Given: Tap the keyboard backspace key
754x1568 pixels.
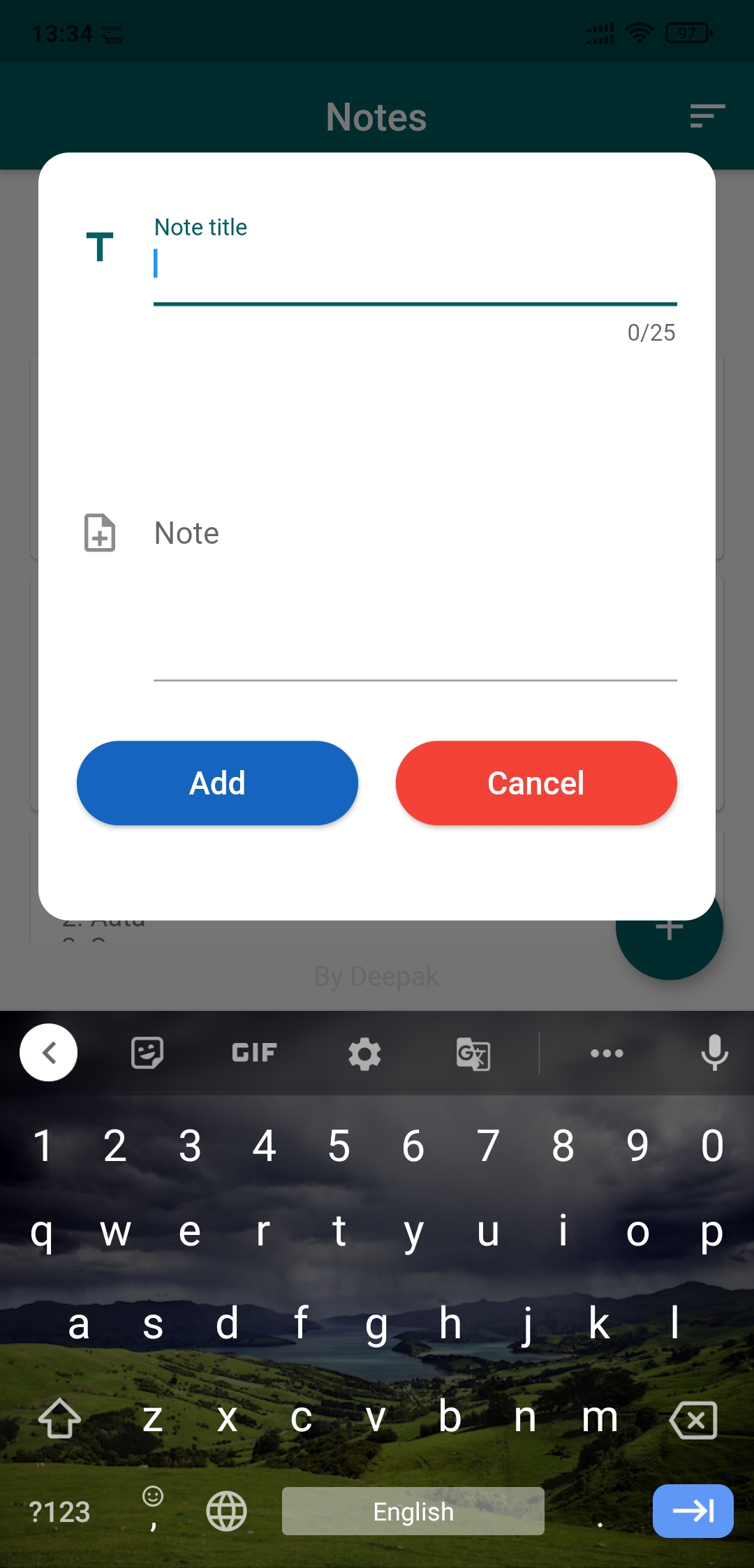Looking at the screenshot, I should tap(693, 1420).
